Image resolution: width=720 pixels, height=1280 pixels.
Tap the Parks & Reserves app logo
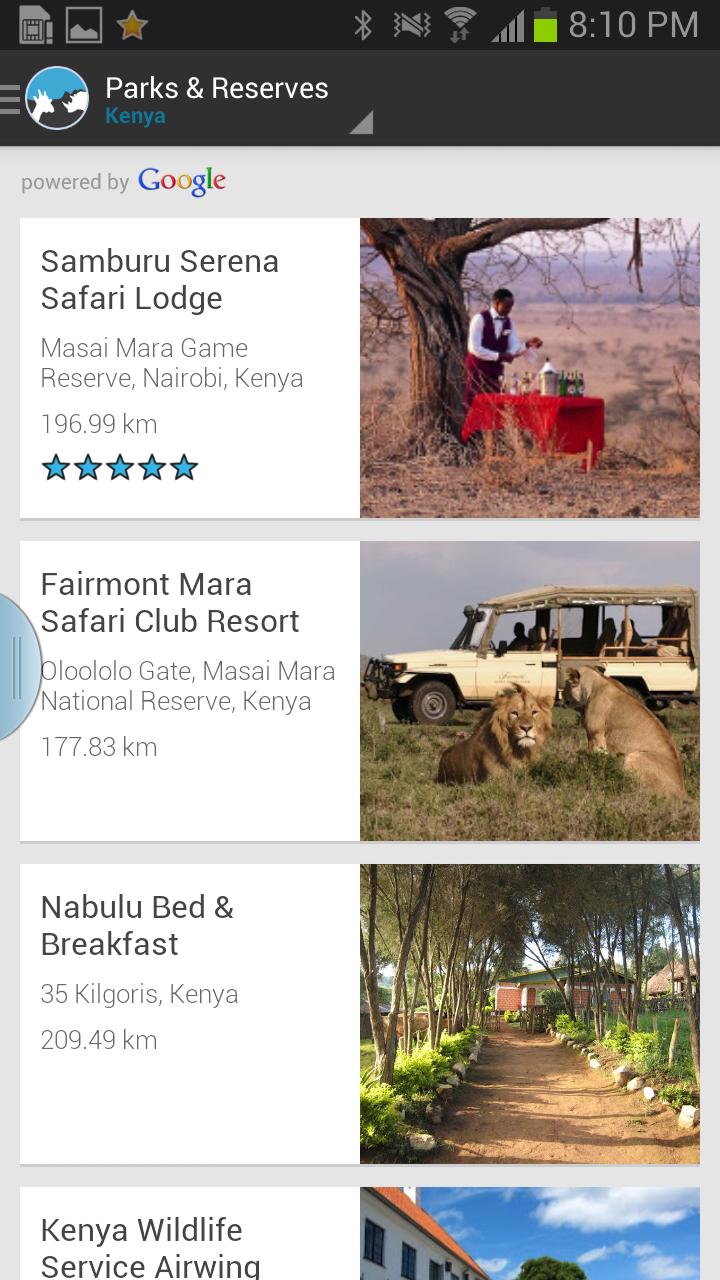tap(57, 97)
